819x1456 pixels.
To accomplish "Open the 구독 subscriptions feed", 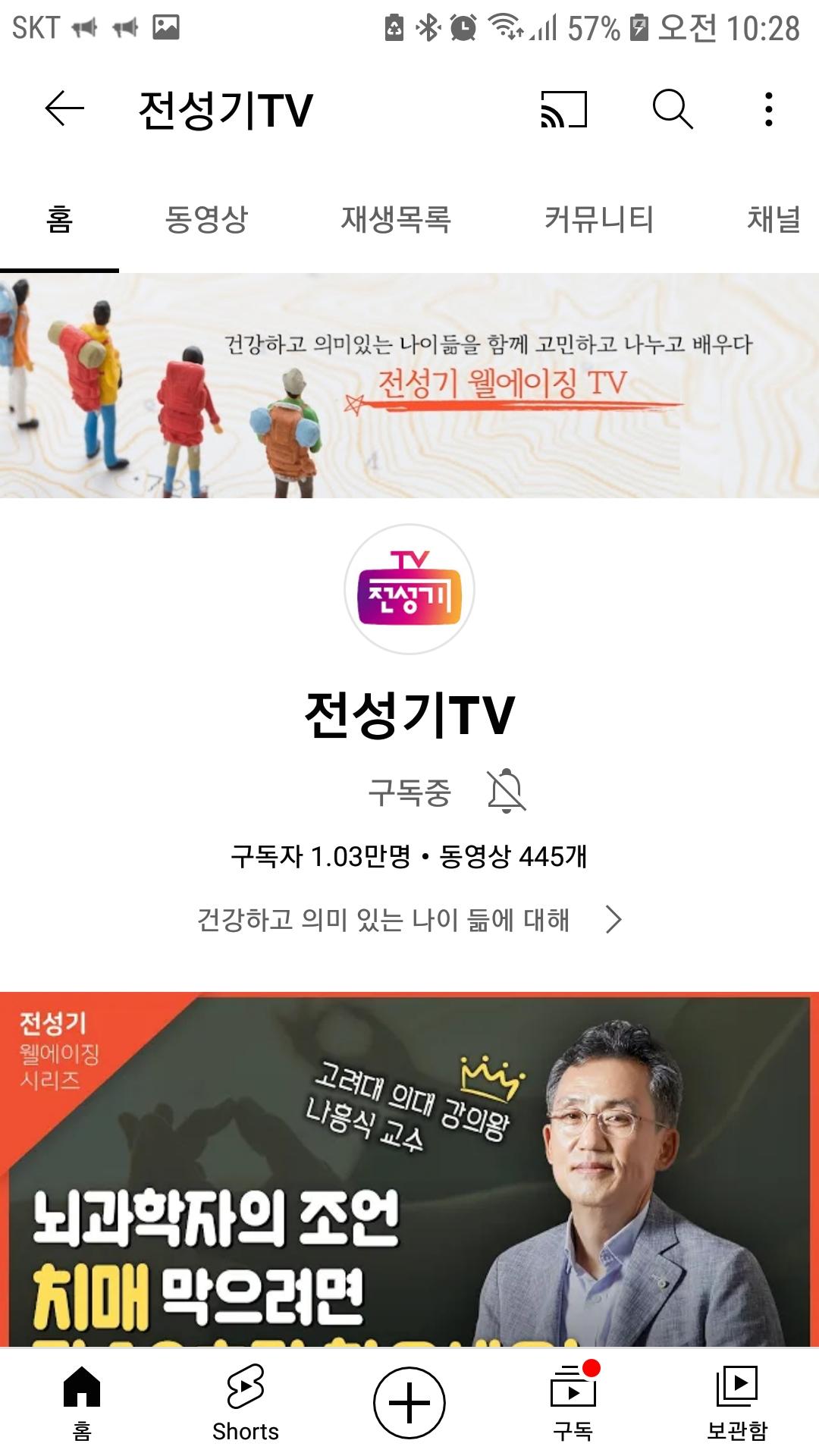I will (x=573, y=1403).
